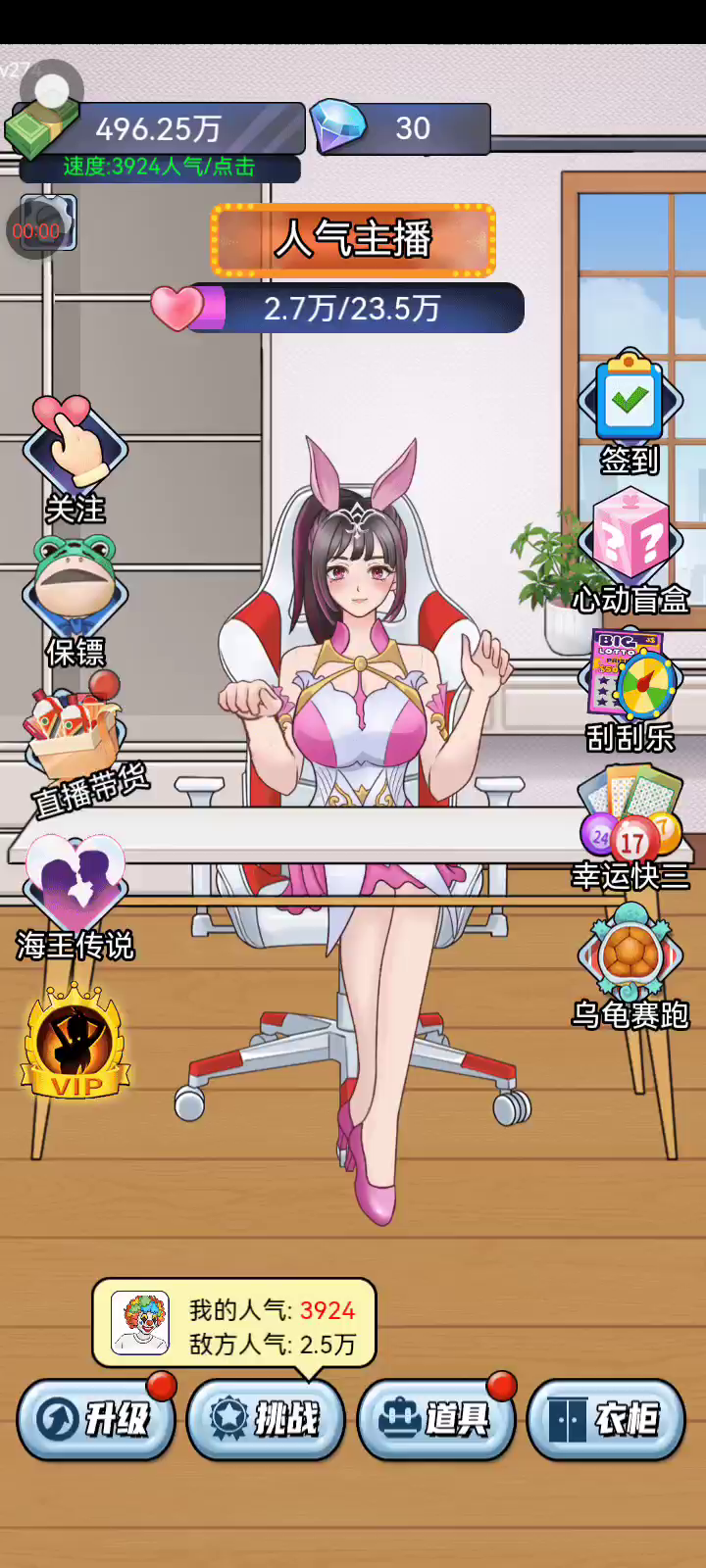The width and height of the screenshot is (706, 1568).
Task: Open the 衣柜 wardrobe
Action: click(x=606, y=1418)
